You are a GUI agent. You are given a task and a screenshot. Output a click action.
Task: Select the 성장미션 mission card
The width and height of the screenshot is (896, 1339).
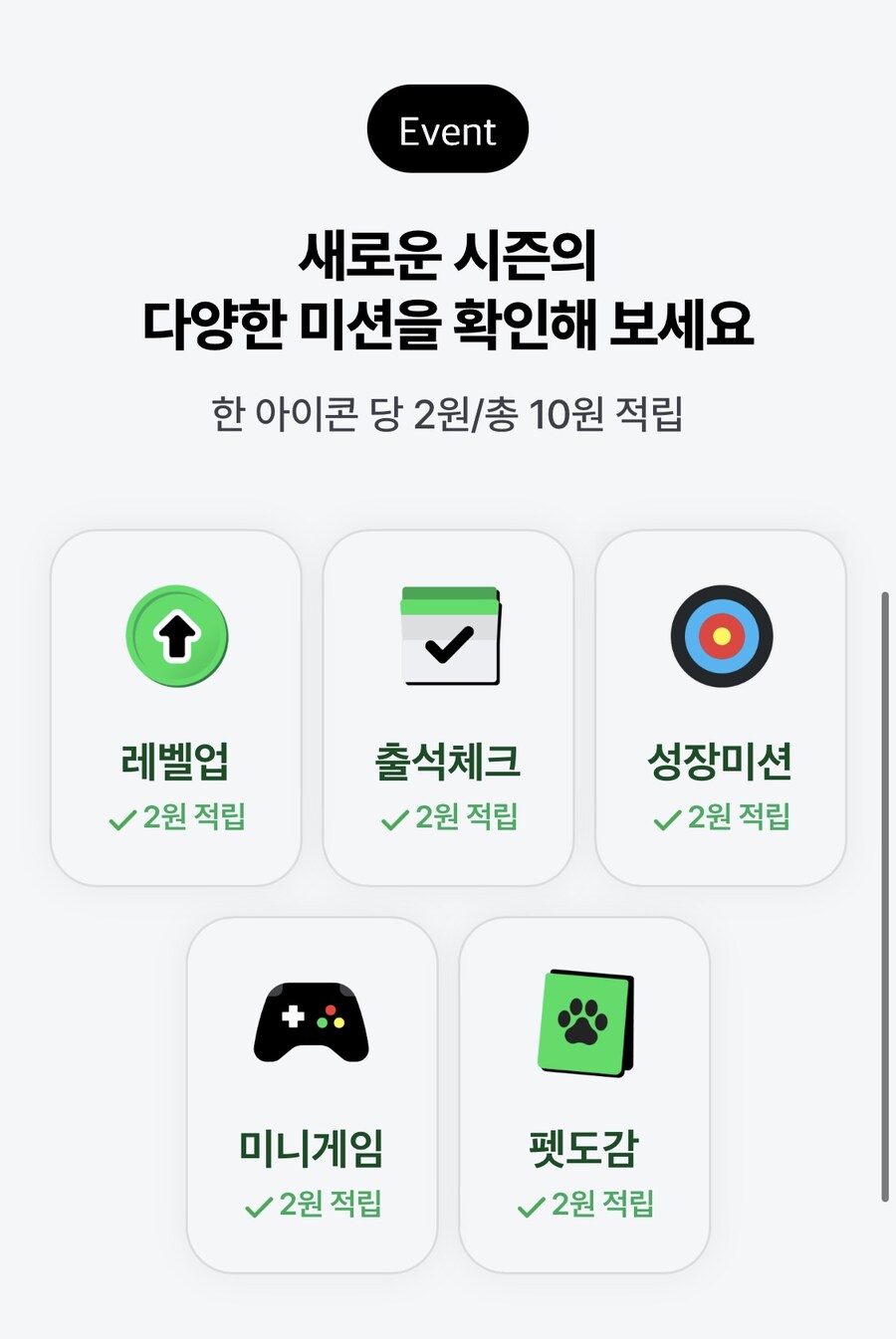pos(720,702)
